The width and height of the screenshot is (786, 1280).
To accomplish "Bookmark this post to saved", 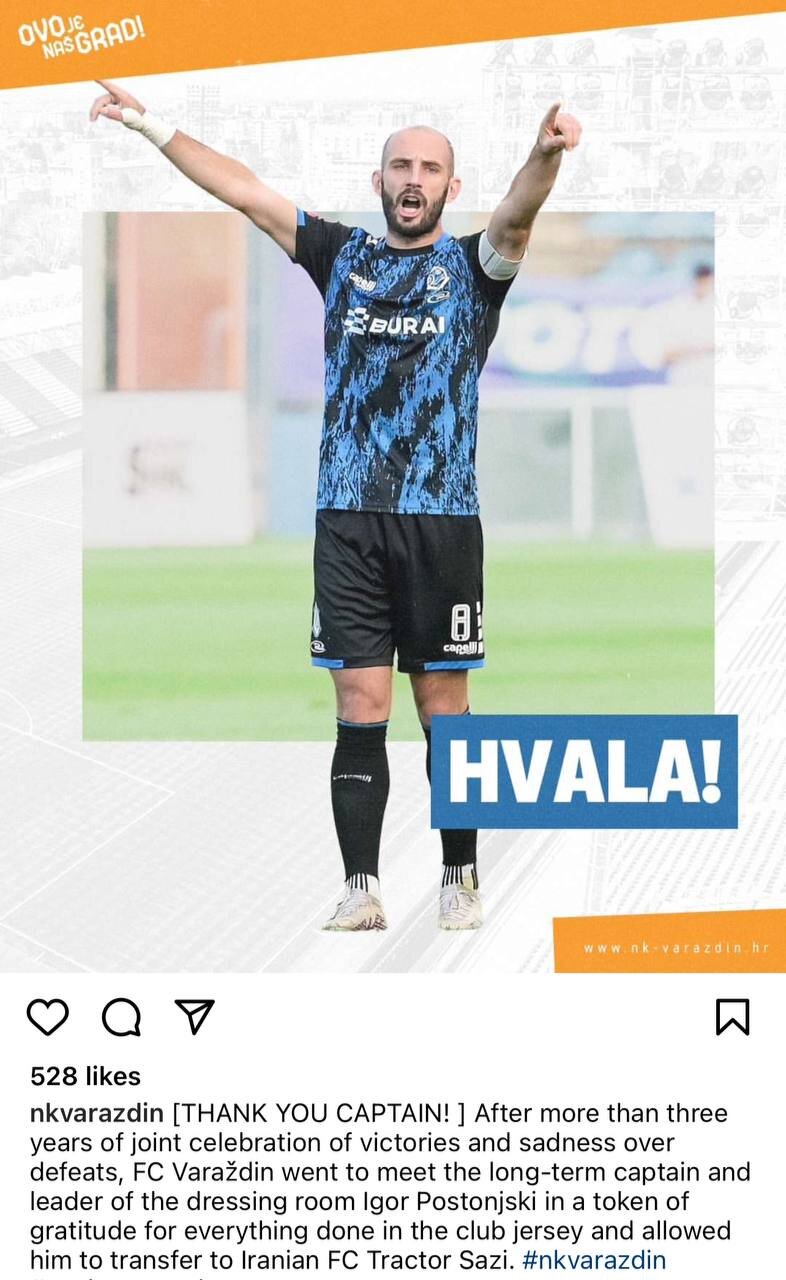I will 732,1017.
